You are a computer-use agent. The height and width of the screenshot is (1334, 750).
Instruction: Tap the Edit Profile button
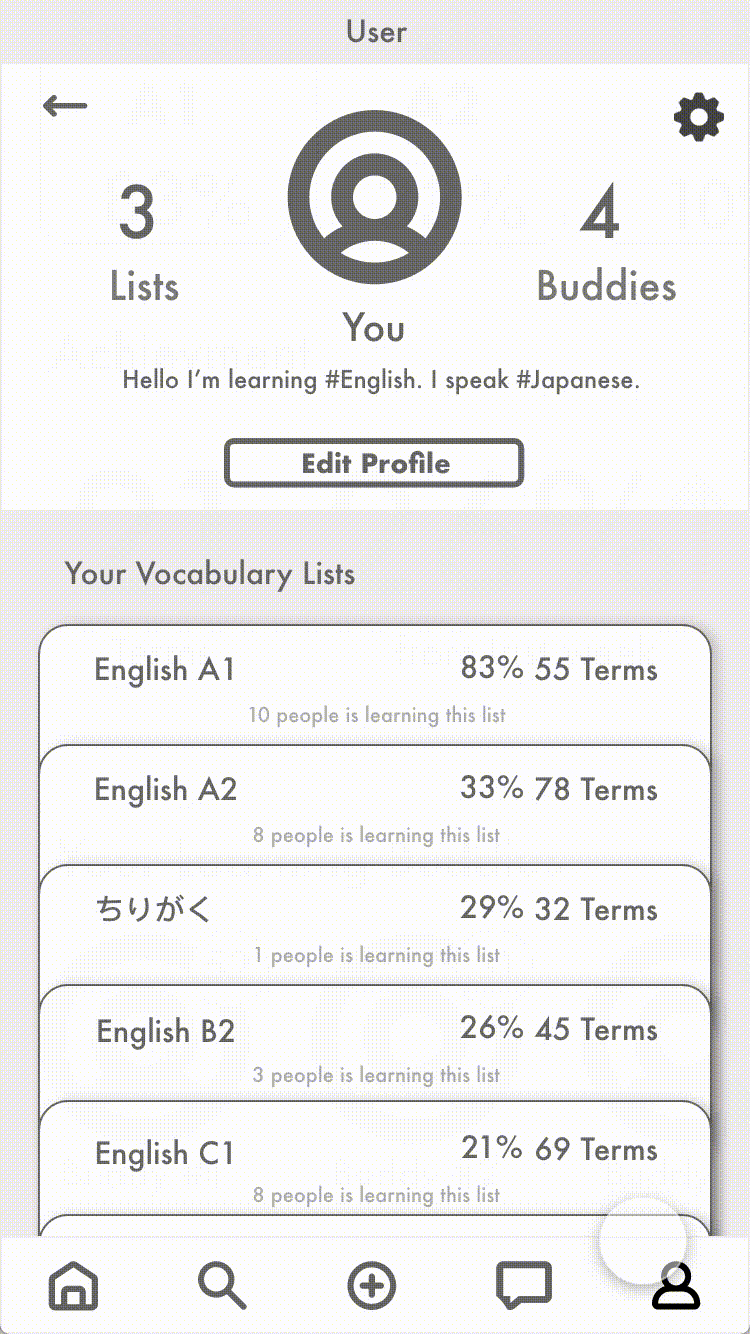(374, 463)
